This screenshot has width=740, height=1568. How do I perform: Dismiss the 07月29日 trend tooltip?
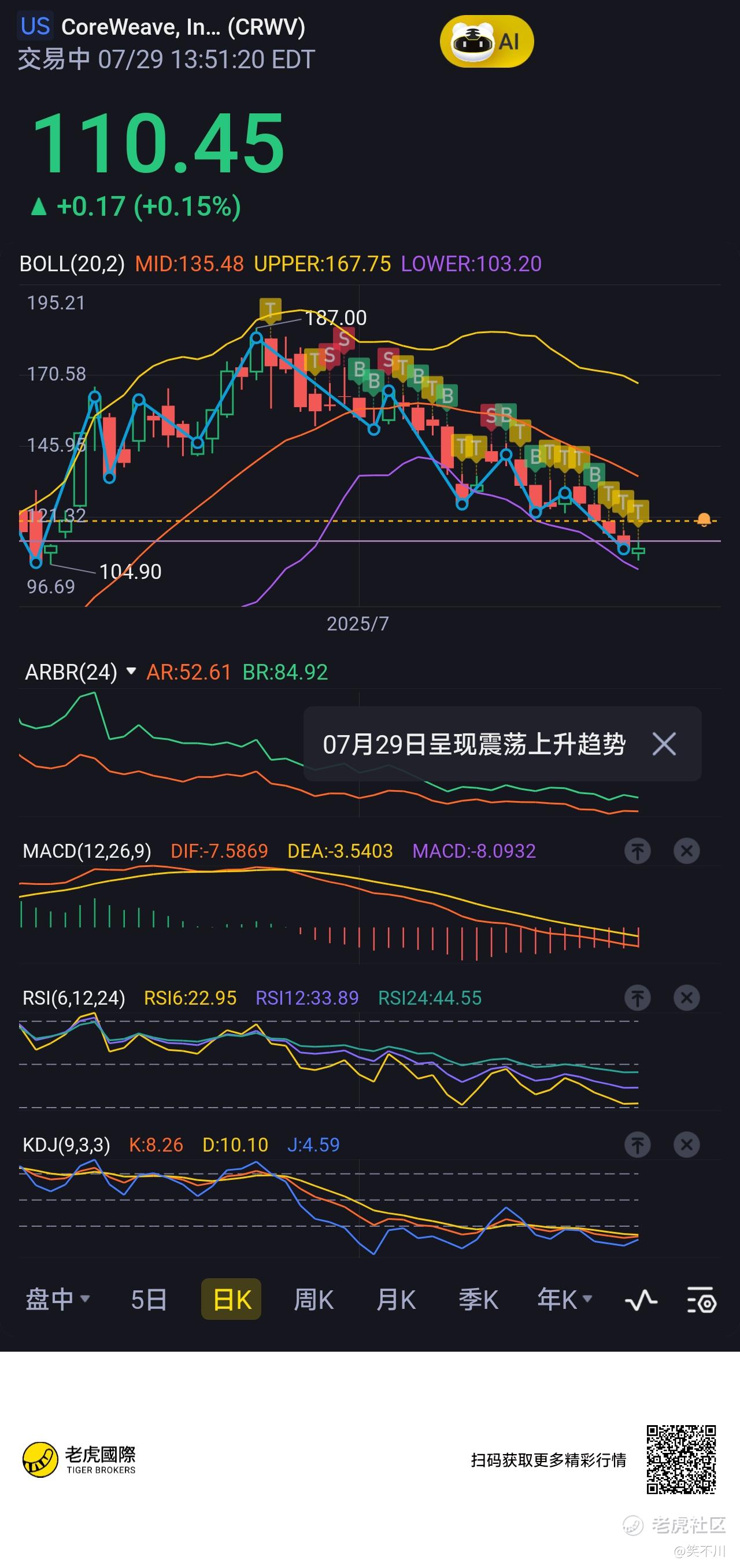click(664, 744)
